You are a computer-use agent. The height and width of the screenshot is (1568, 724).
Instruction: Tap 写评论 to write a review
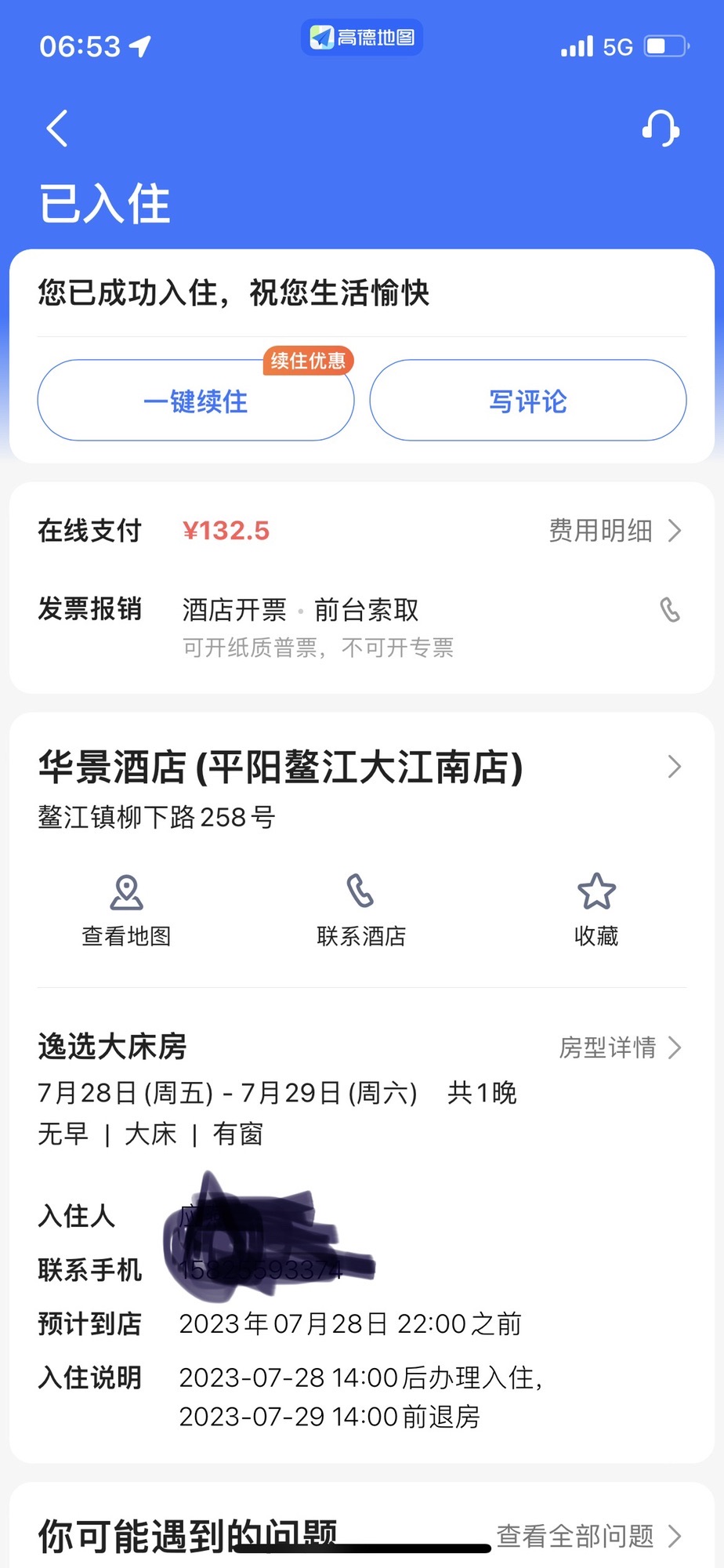point(527,401)
